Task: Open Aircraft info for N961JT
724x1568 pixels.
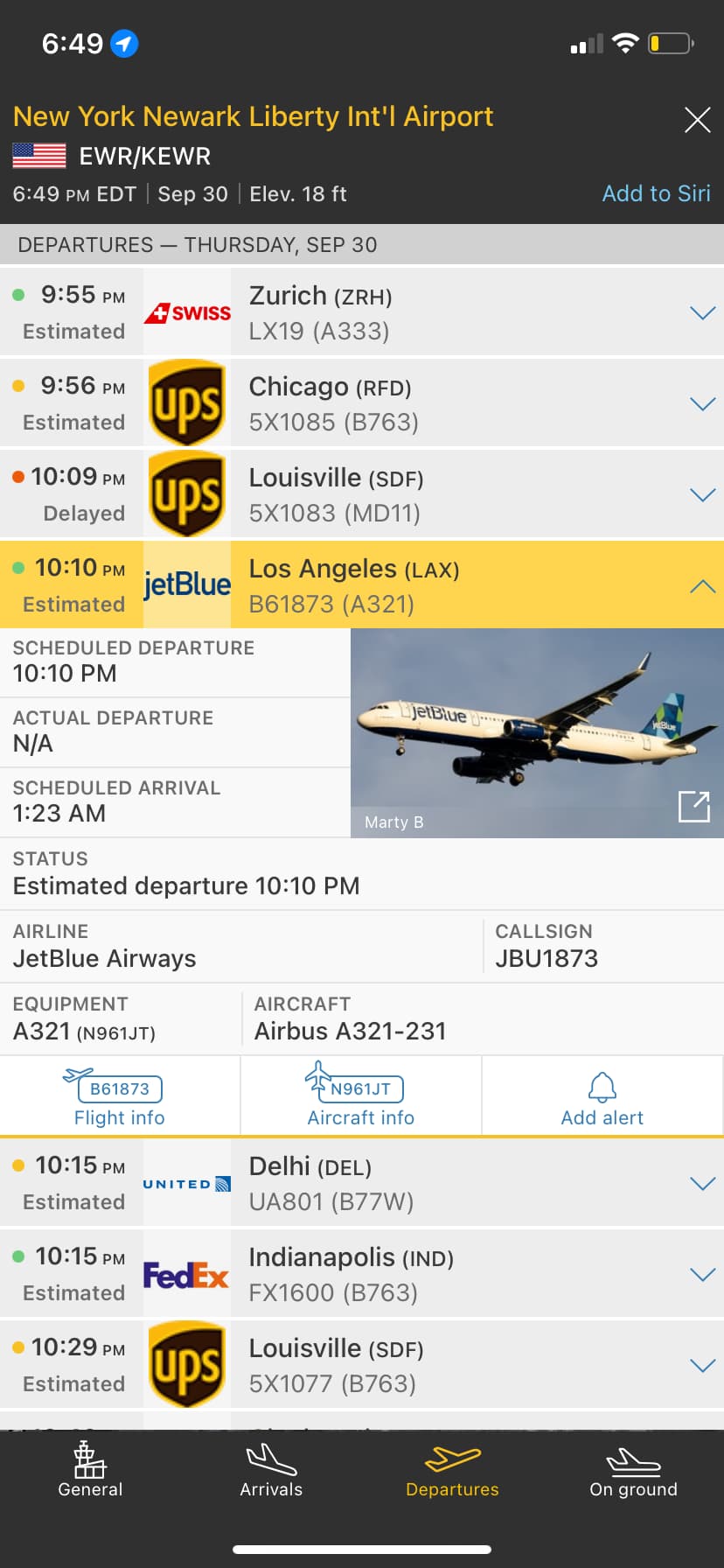Action: (360, 1098)
